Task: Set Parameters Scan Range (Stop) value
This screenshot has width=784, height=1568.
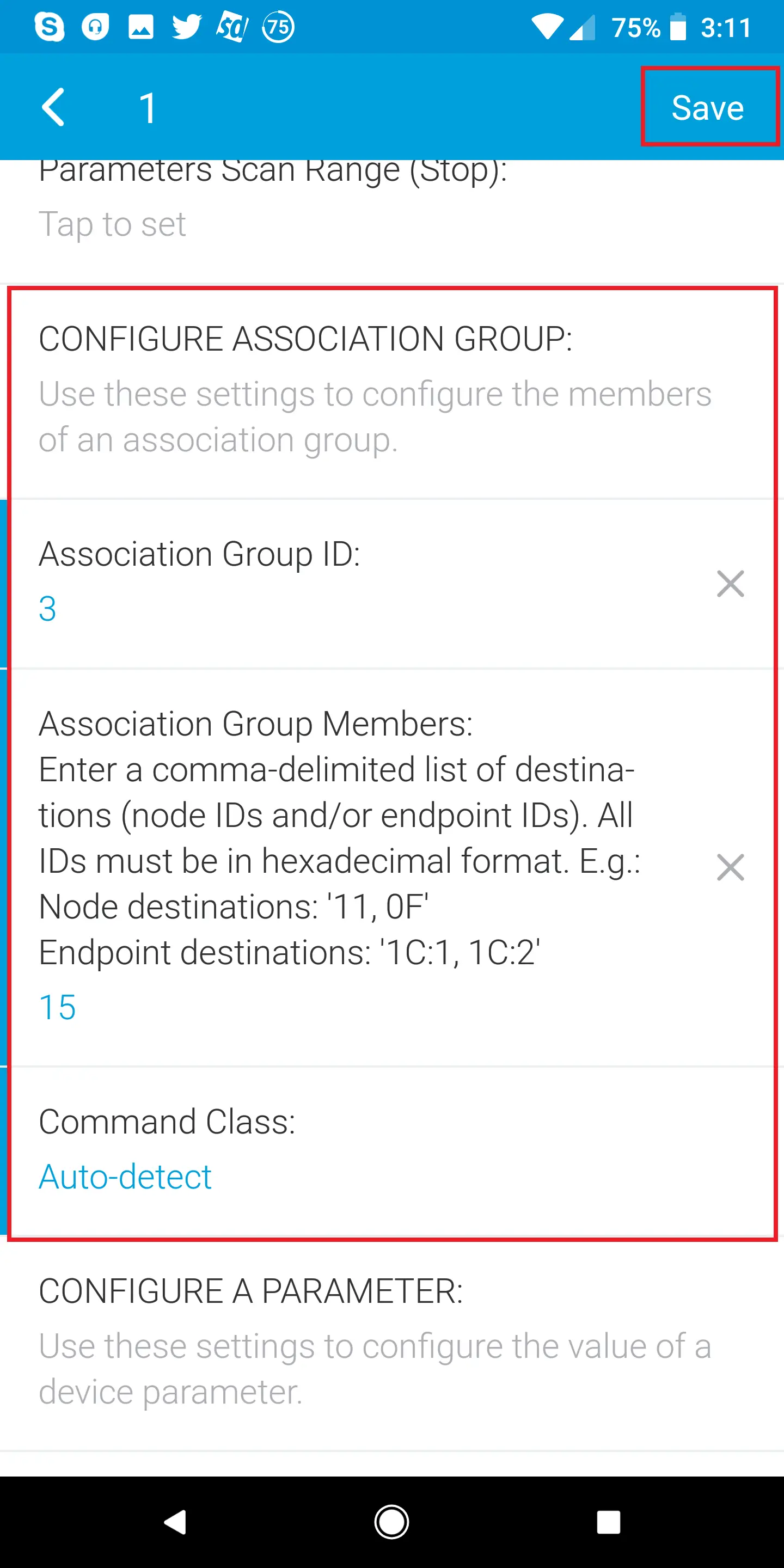Action: coord(112,224)
